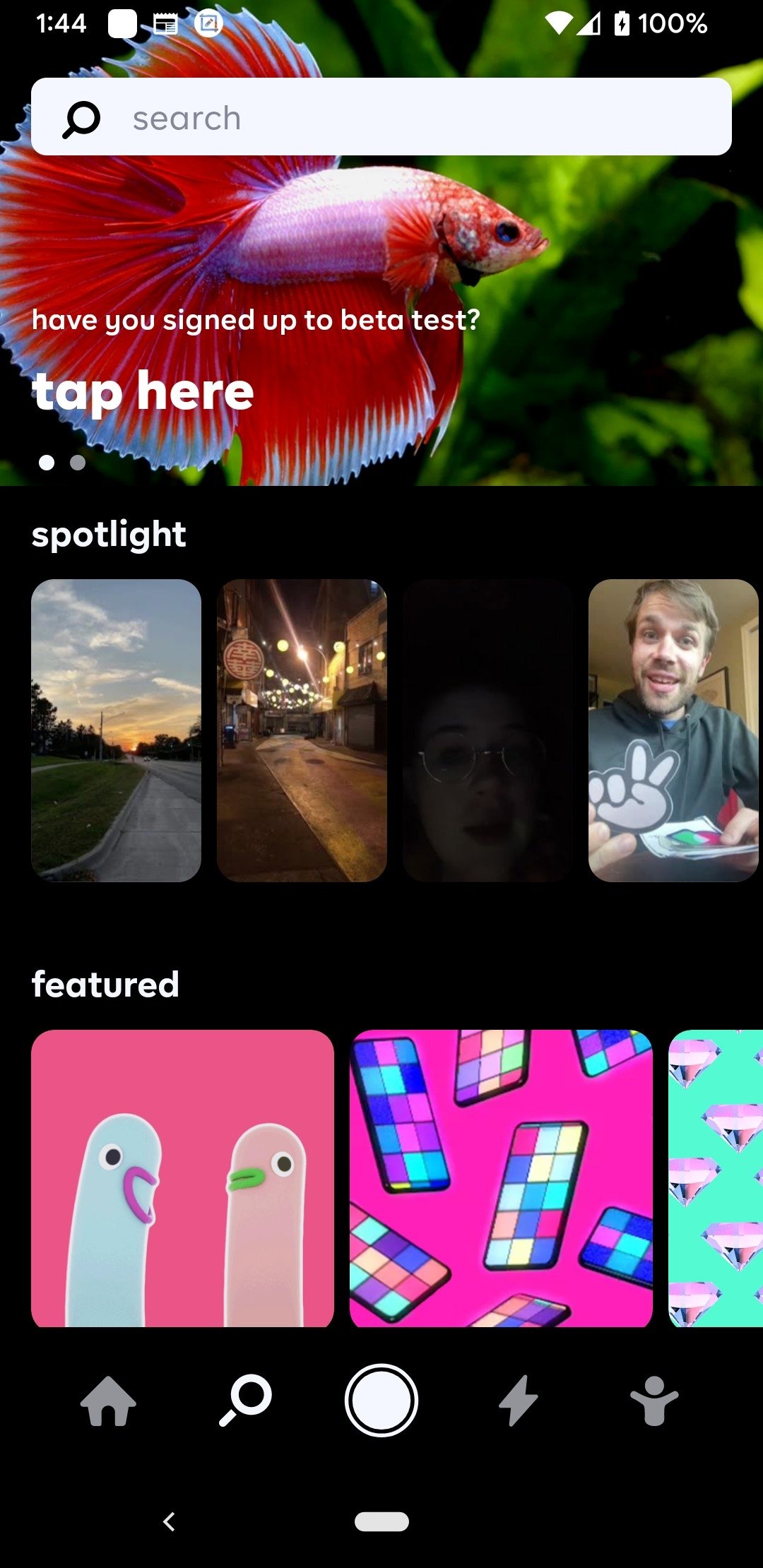Select the second banner page indicator dot

tap(78, 463)
